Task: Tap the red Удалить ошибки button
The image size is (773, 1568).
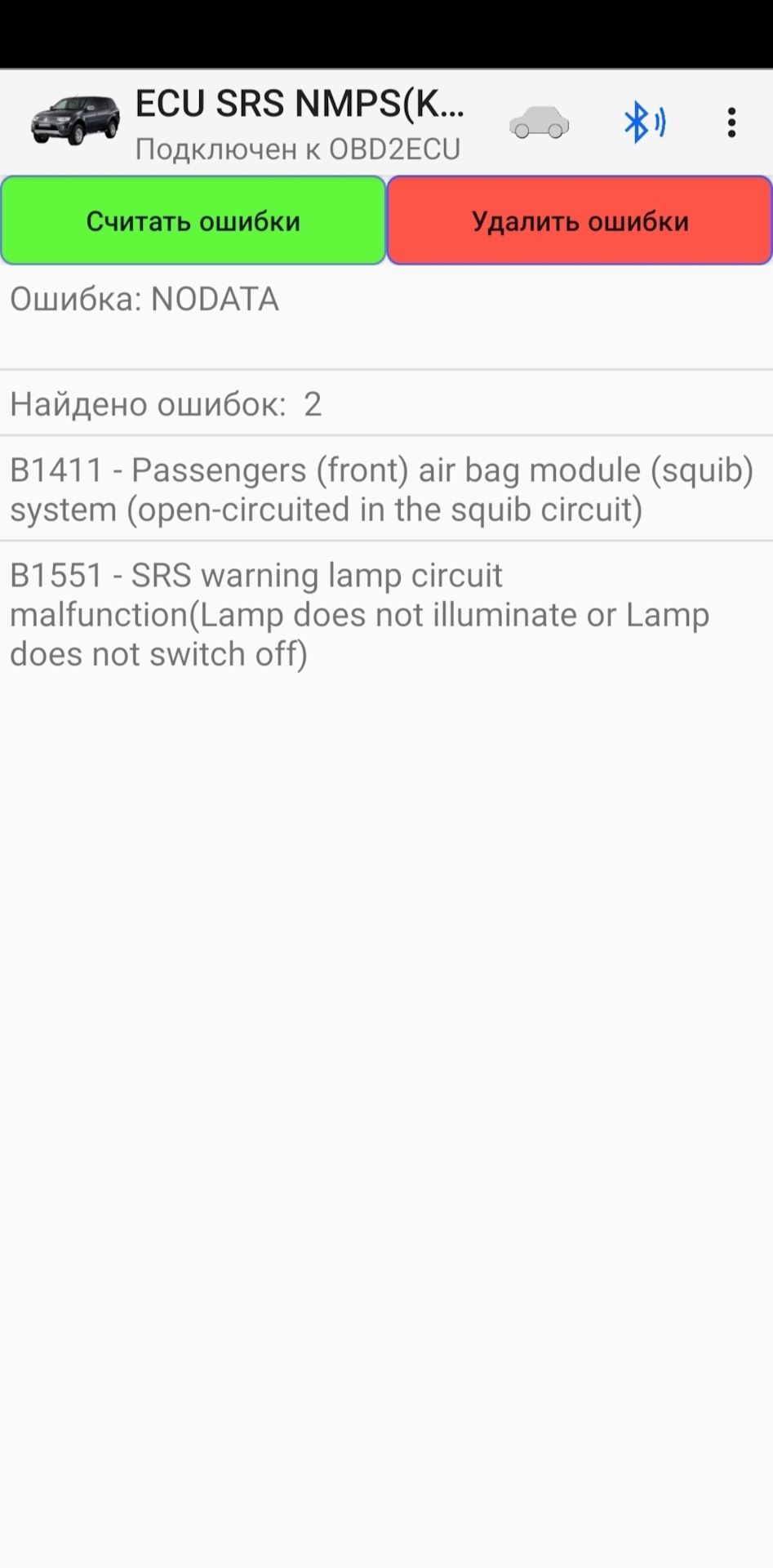Action: point(580,220)
